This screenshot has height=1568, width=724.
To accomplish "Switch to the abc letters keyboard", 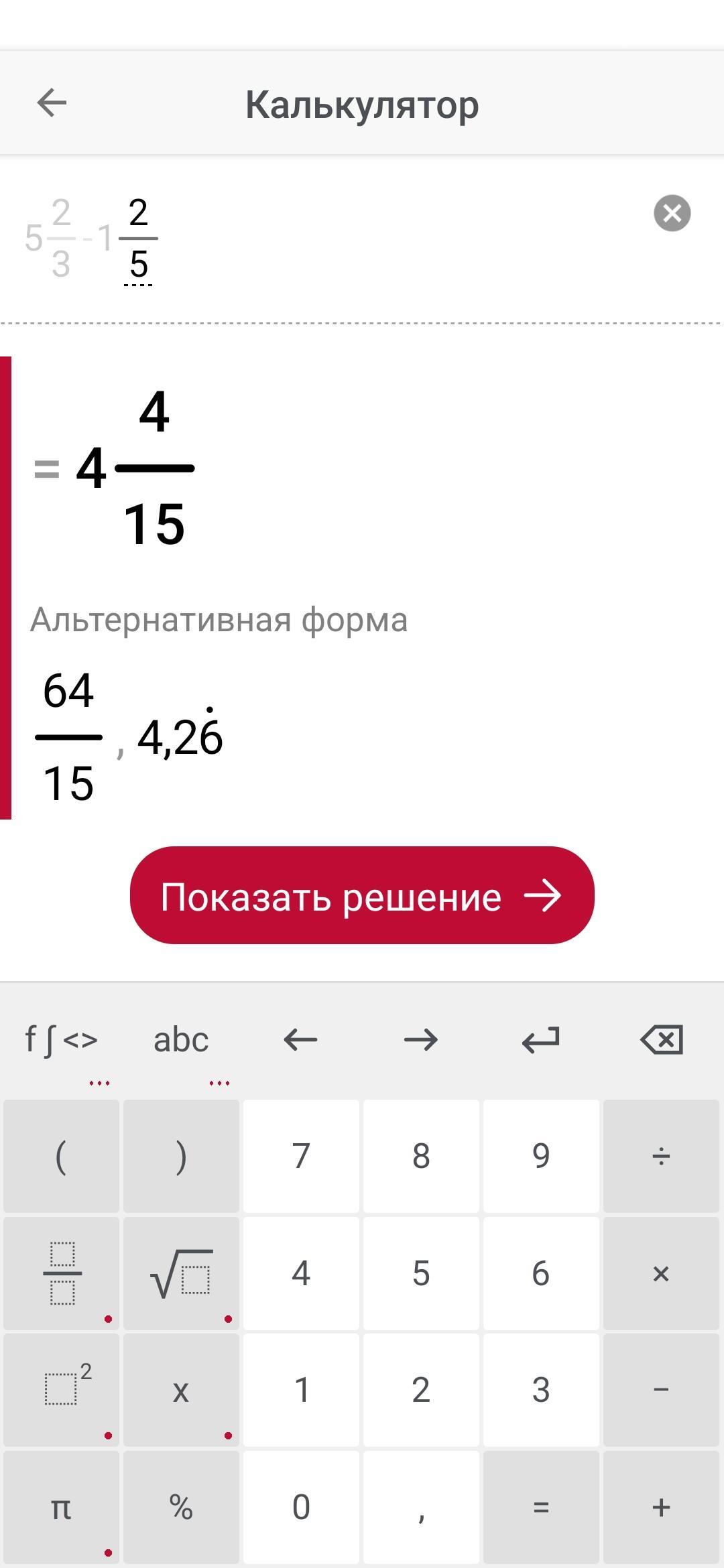I will click(181, 1040).
